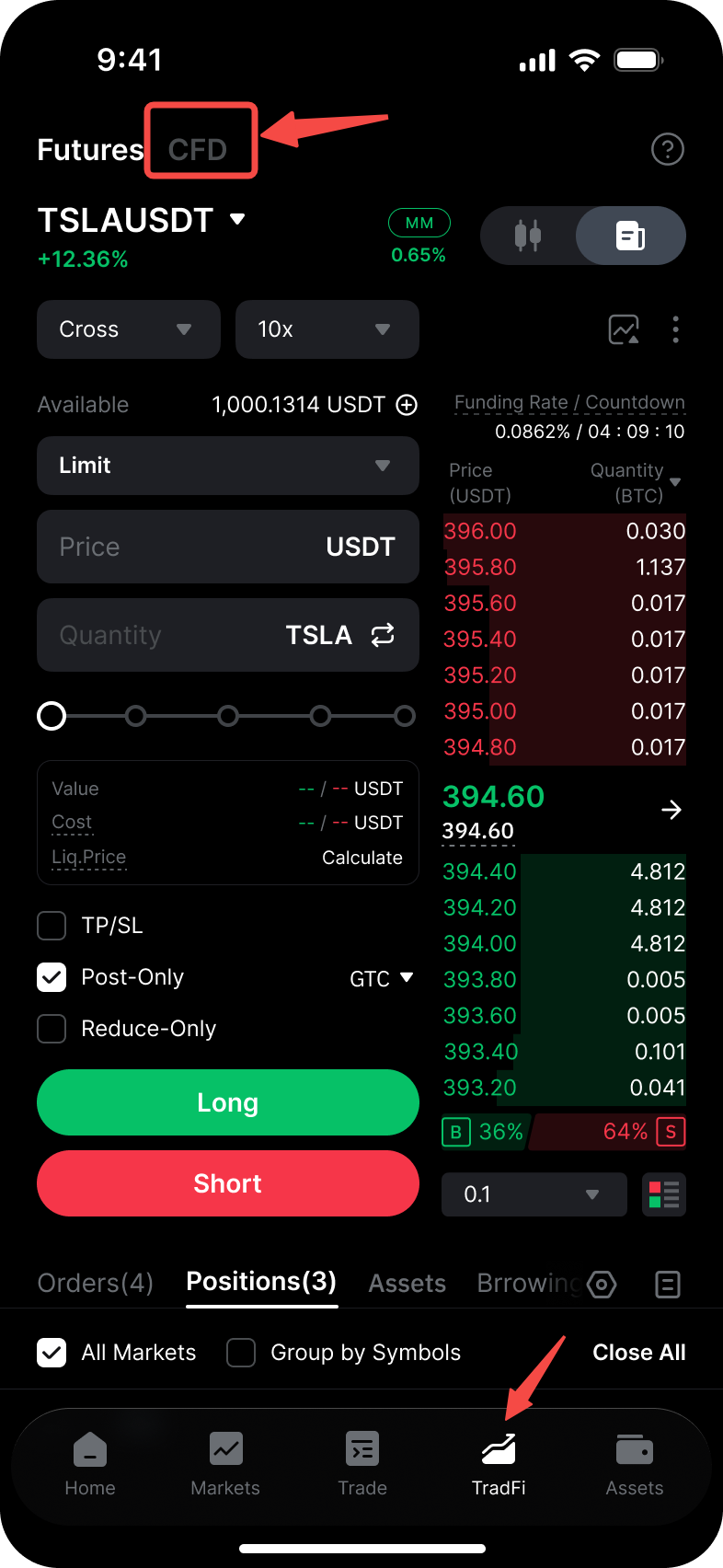Open the Cross margin mode dropdown
723x1568 pixels.
[129, 329]
